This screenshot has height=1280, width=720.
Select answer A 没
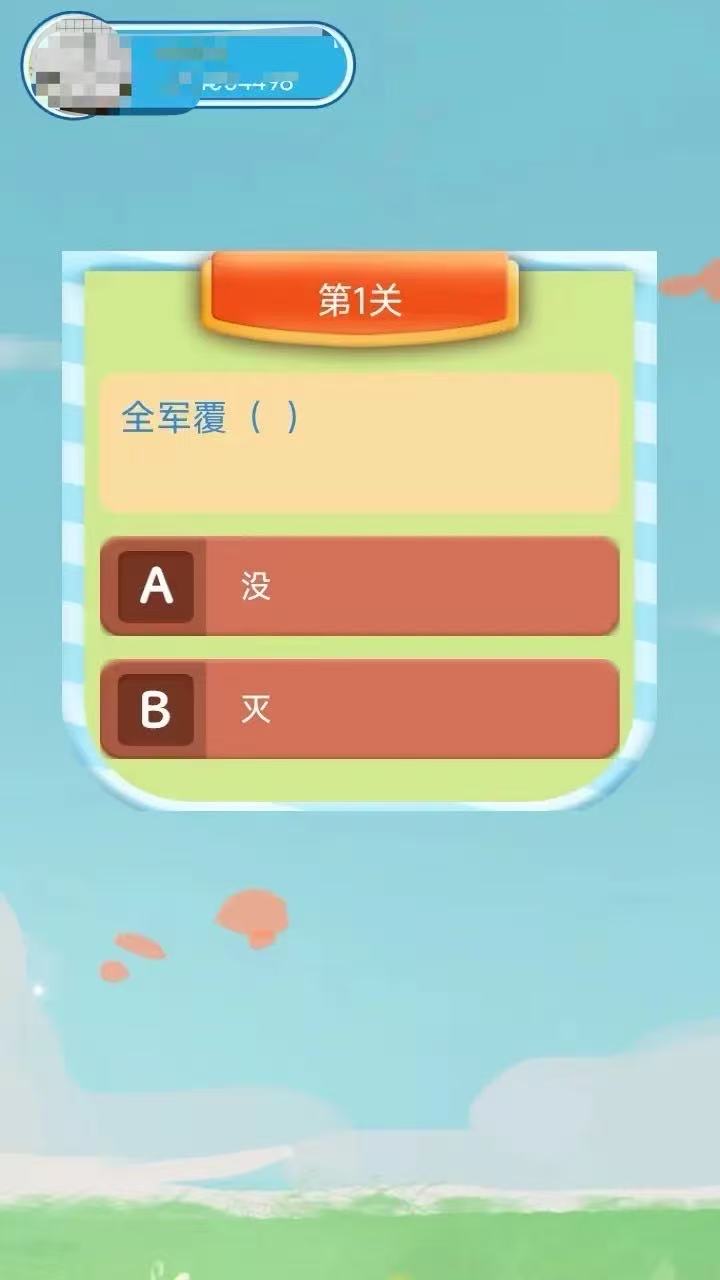click(360, 586)
